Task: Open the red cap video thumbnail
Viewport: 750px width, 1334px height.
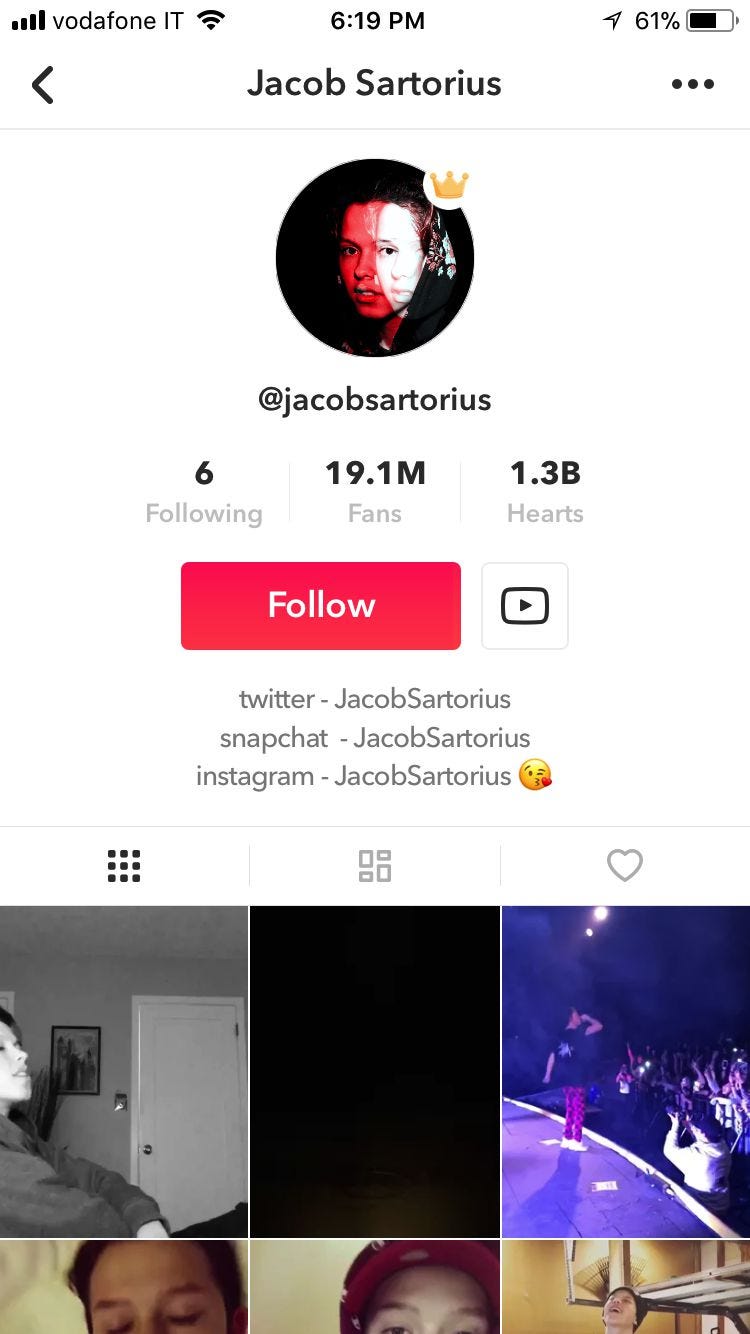Action: 374,1288
